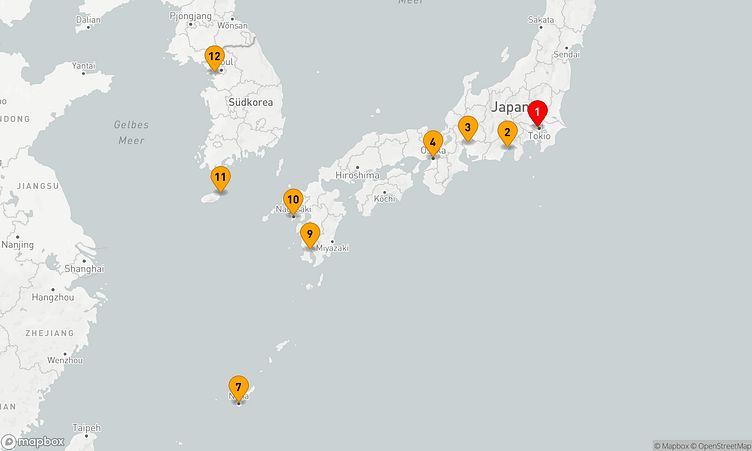Screen dimensions: 752x451
Task: Open marker number 3 on the map
Action: 467,127
